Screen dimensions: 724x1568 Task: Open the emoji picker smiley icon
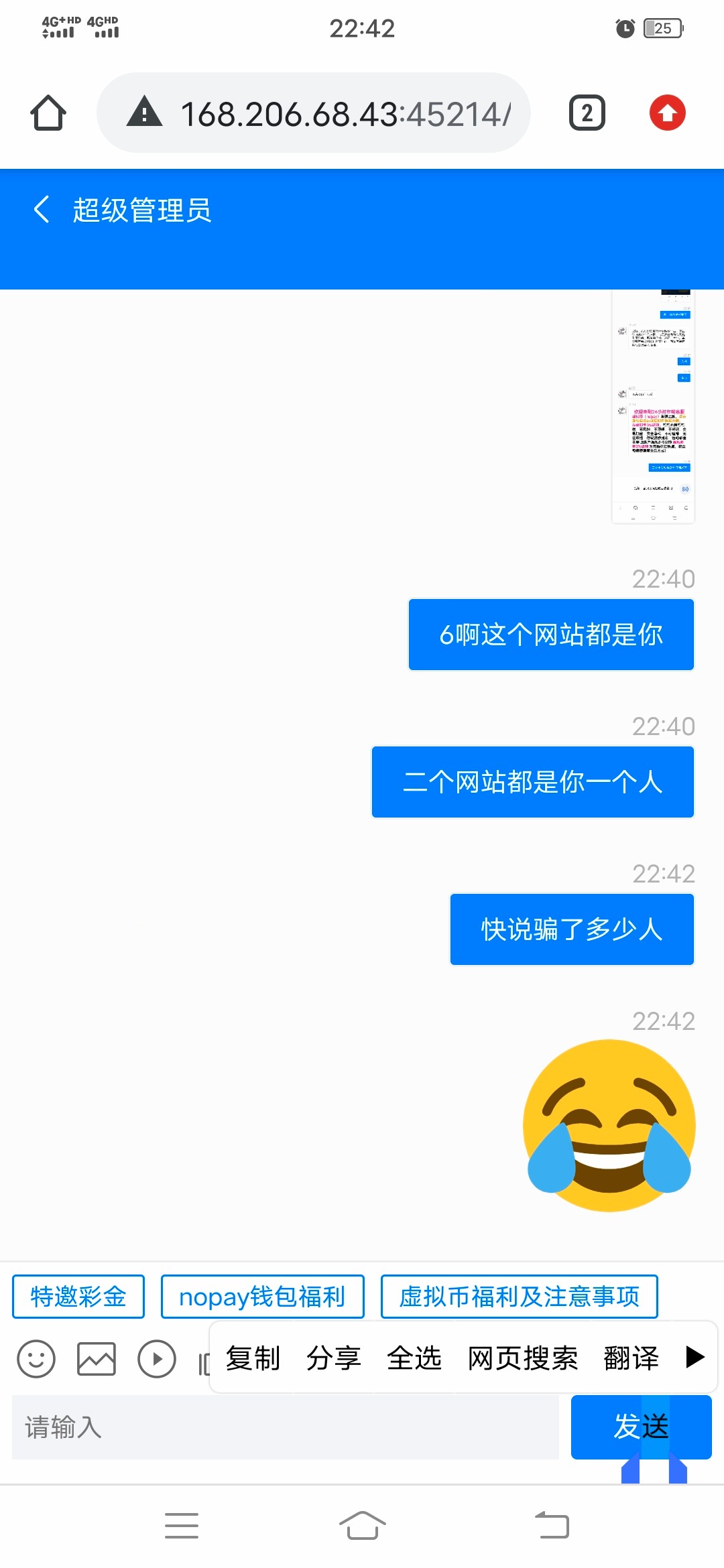click(37, 1359)
